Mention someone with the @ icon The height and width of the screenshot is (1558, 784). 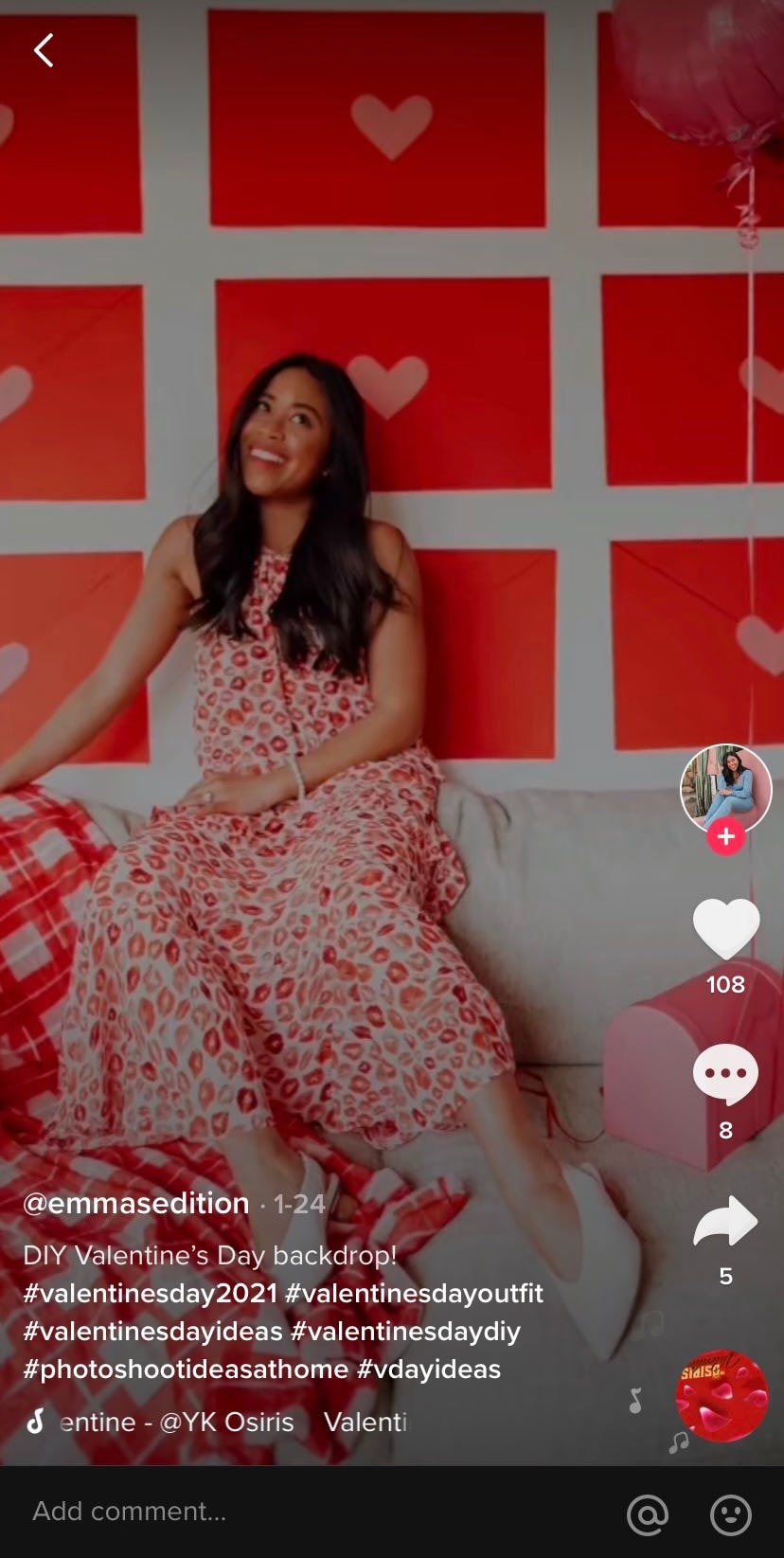(x=648, y=1514)
